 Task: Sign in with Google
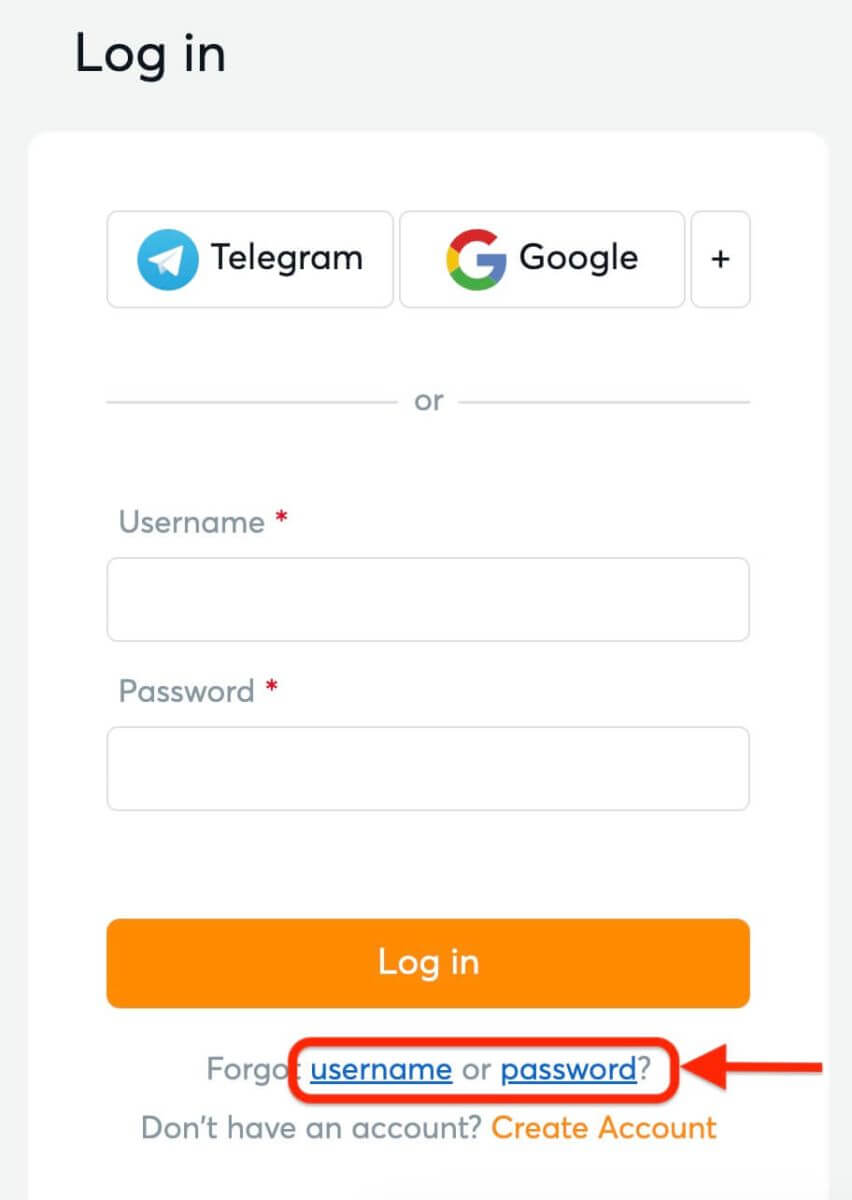point(542,259)
